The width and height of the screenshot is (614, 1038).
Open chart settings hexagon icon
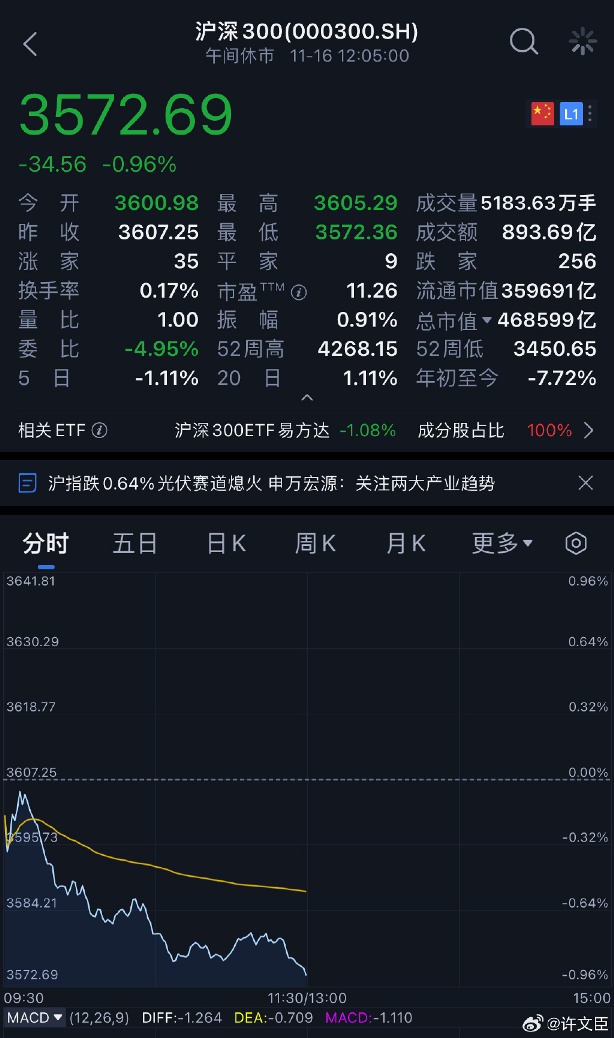(576, 543)
